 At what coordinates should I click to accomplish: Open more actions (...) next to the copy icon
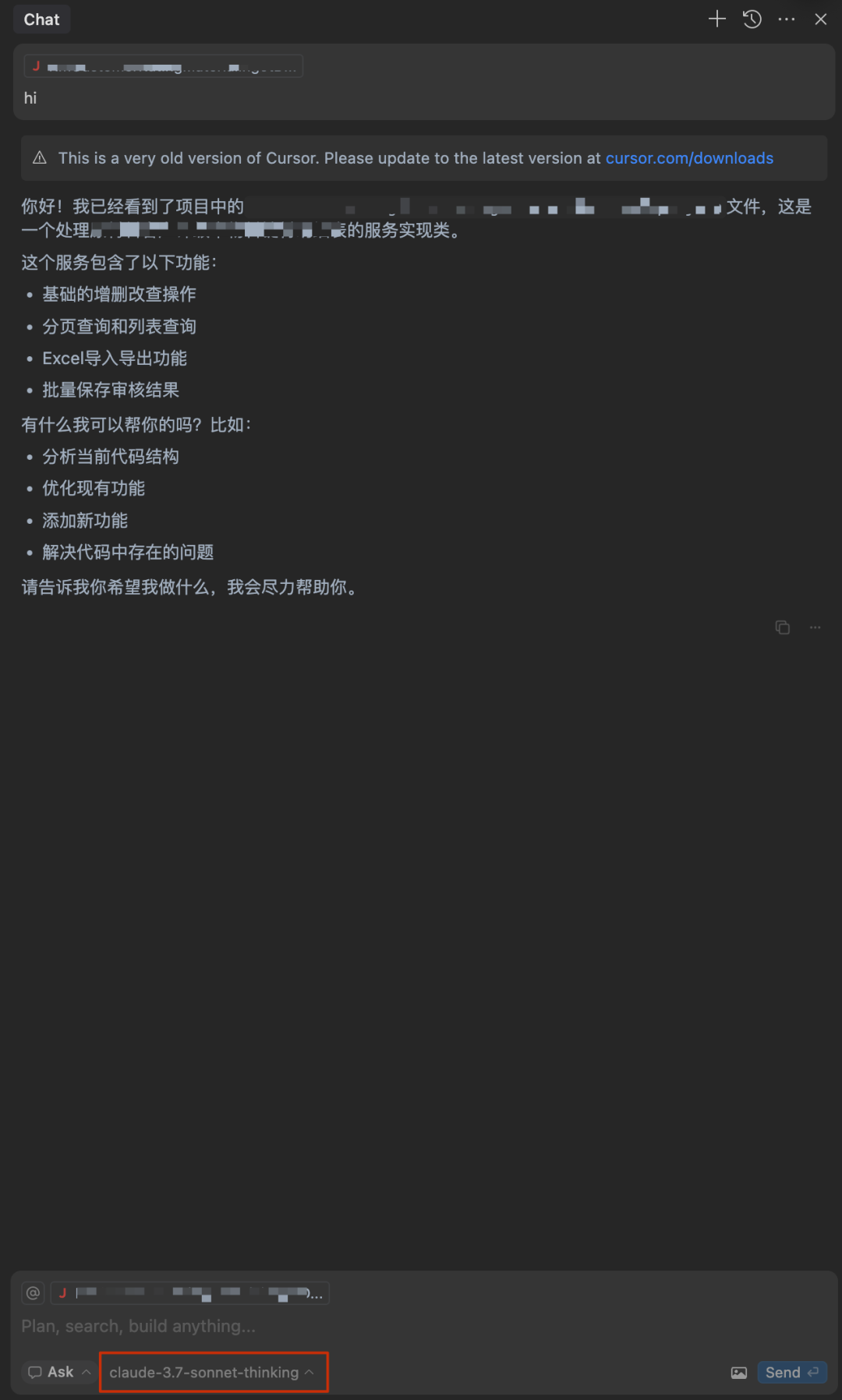tap(815, 628)
